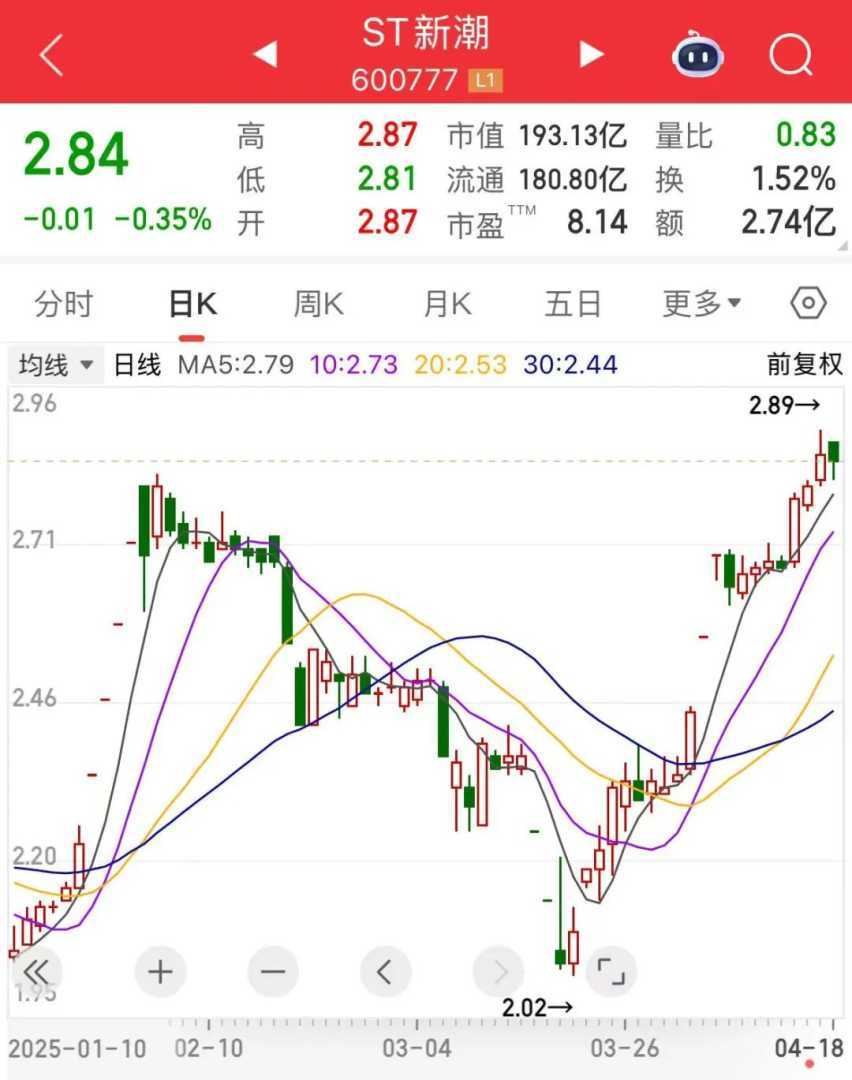The height and width of the screenshot is (1080, 852).
Task: Zoom out the K-line chart
Action: point(273,970)
